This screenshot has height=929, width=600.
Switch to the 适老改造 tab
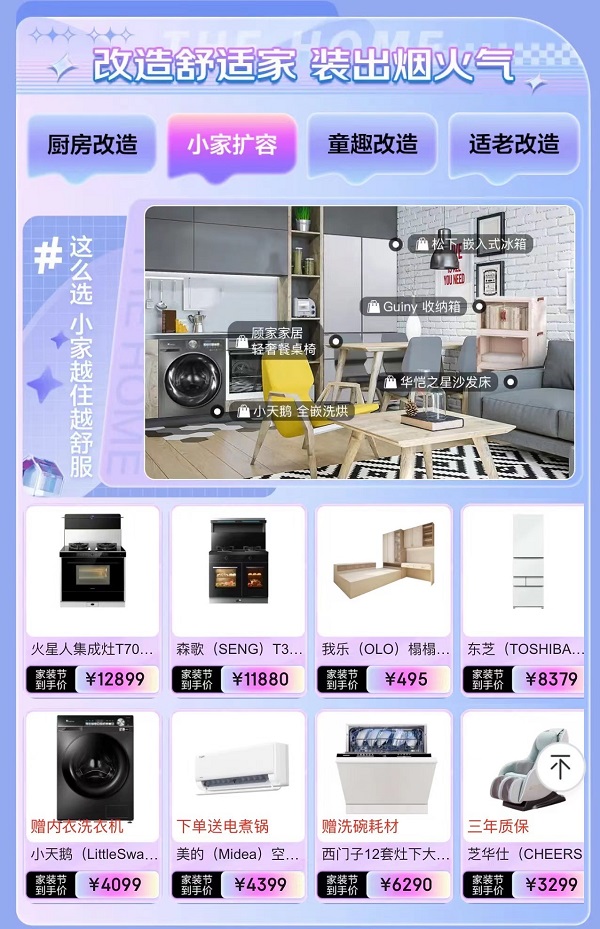[513, 145]
